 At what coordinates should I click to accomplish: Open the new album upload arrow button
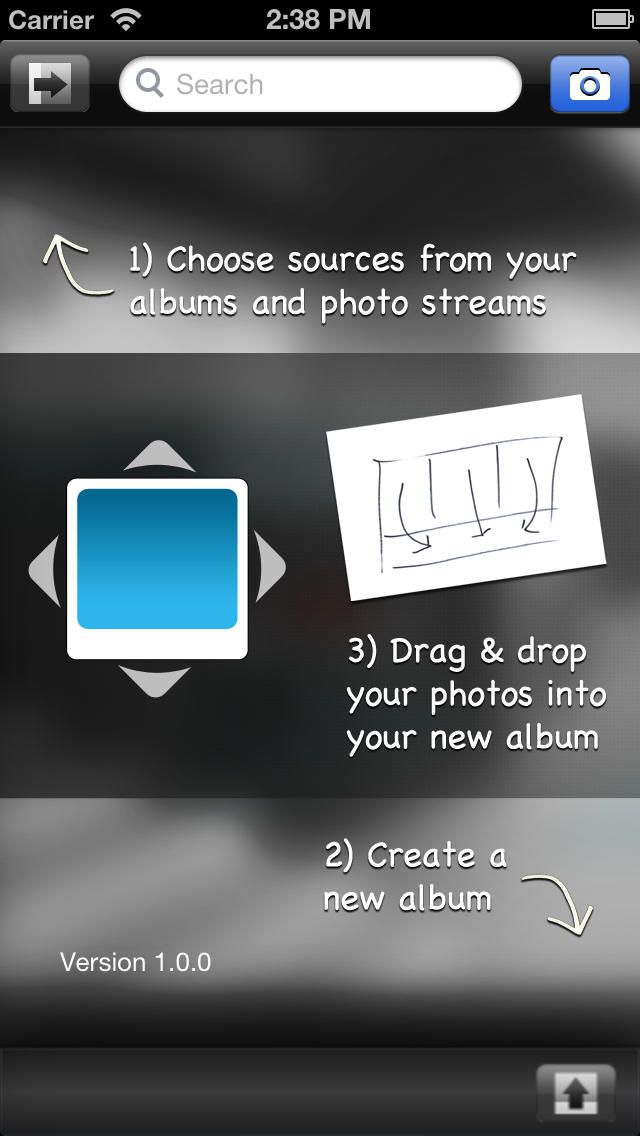pos(575,1093)
